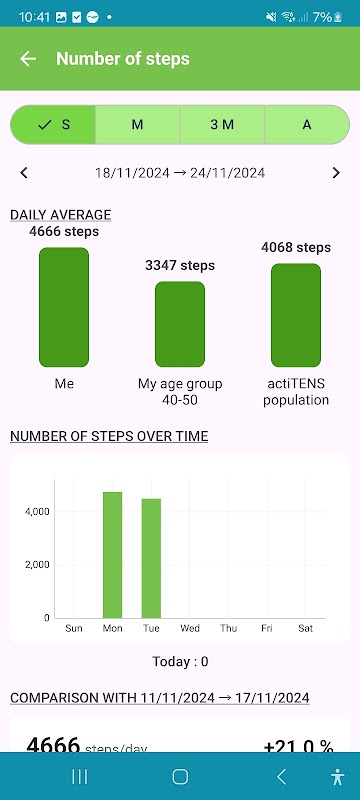Switch to the 3 M period
The width and height of the screenshot is (360, 800).
click(222, 124)
